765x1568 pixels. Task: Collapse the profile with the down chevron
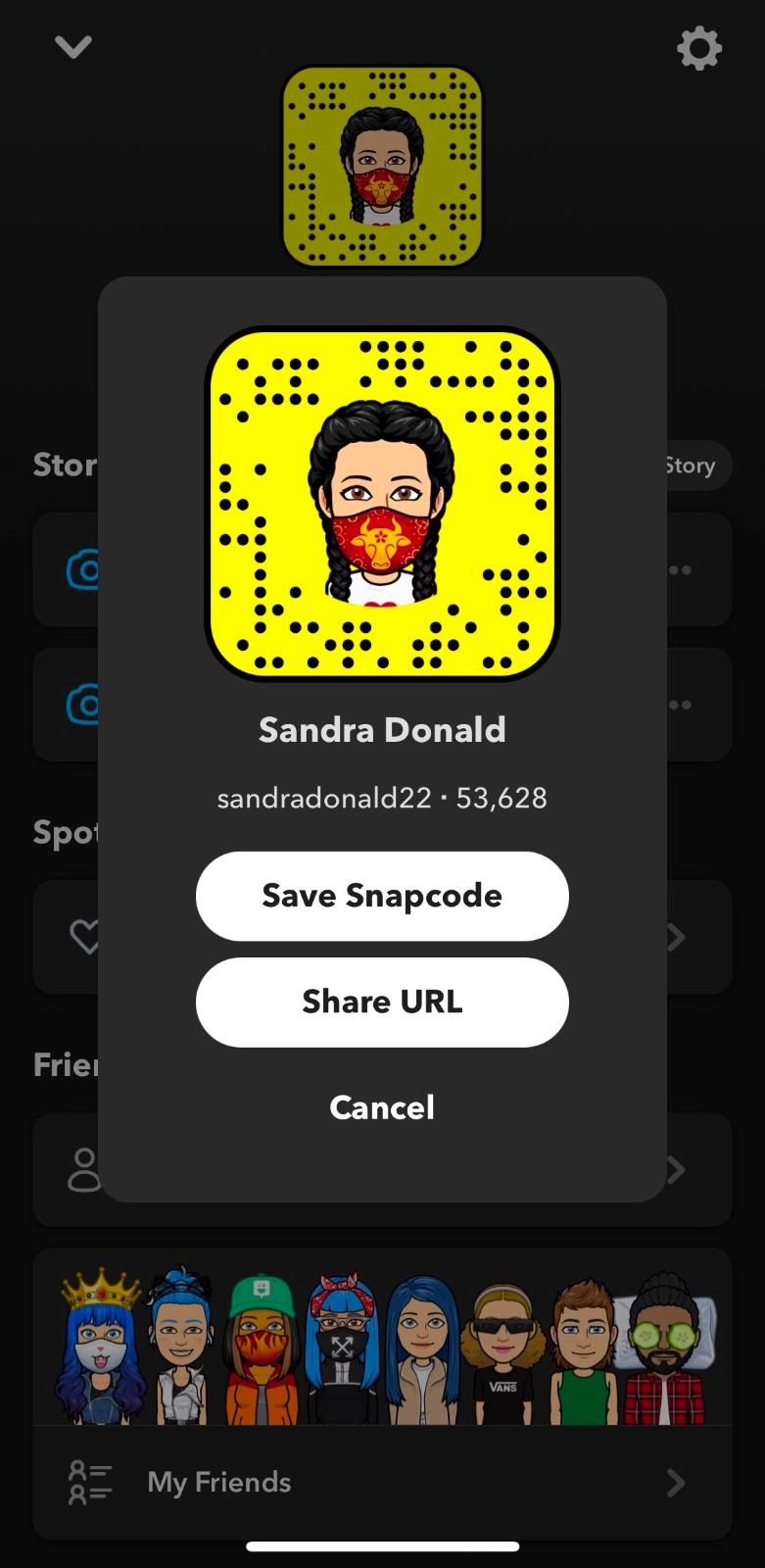pos(73,46)
